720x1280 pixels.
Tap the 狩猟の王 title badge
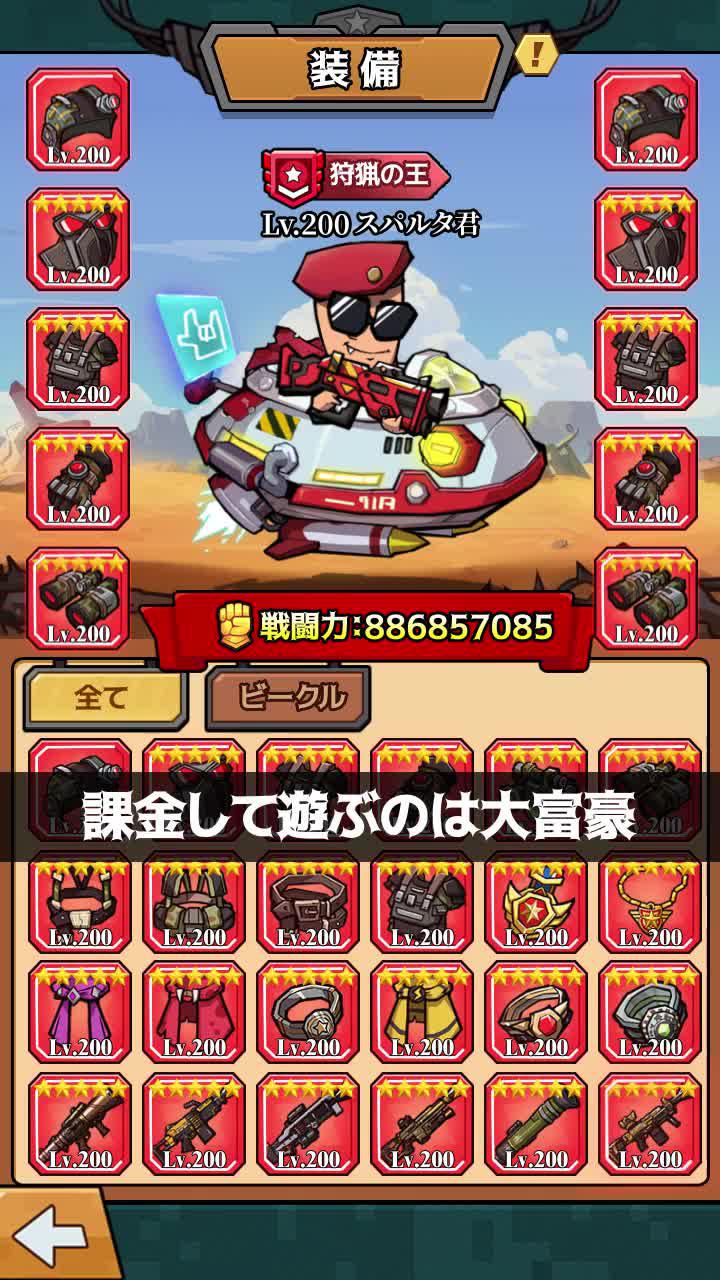[356, 175]
